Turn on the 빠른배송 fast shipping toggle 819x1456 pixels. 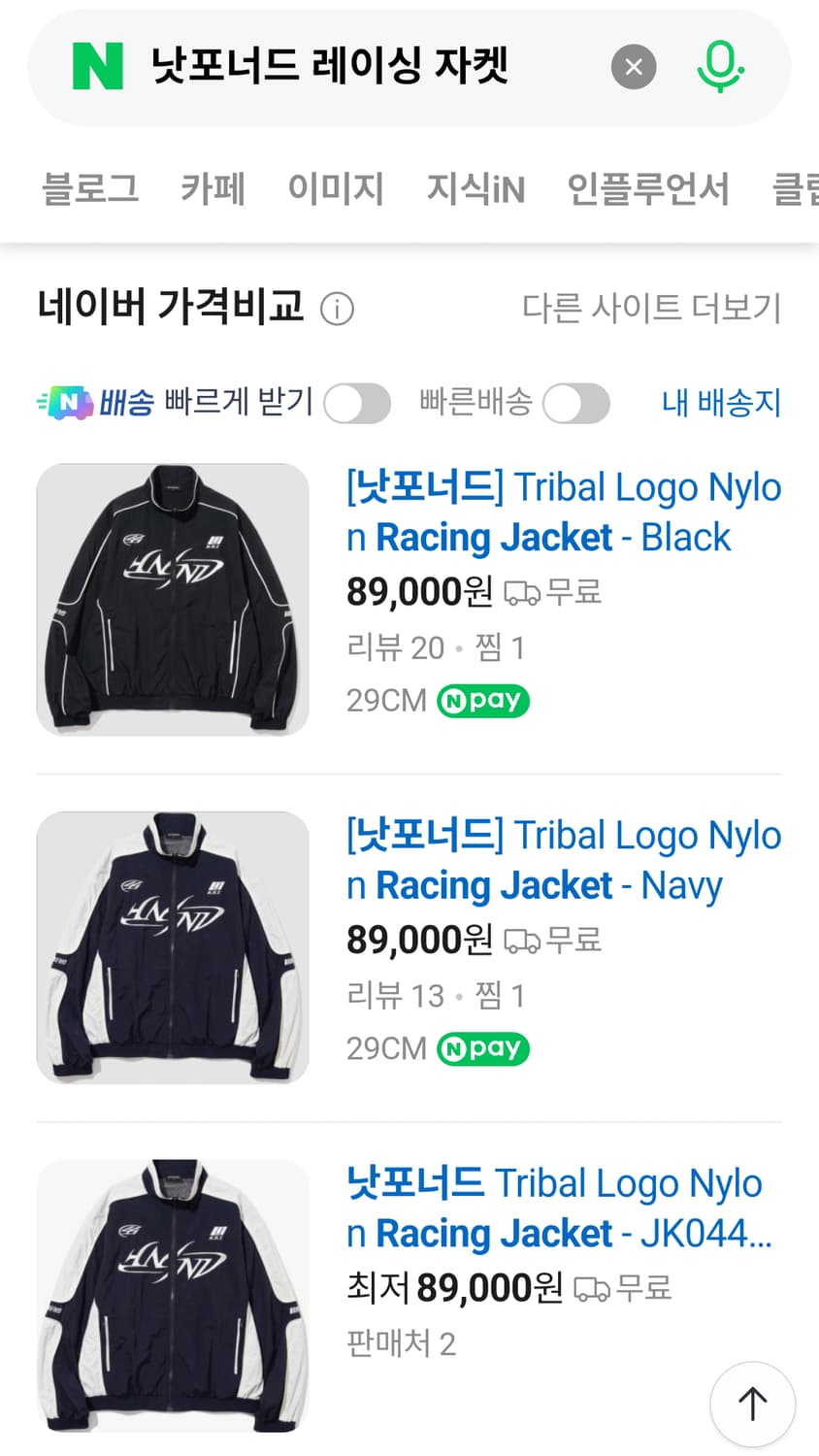tap(576, 403)
